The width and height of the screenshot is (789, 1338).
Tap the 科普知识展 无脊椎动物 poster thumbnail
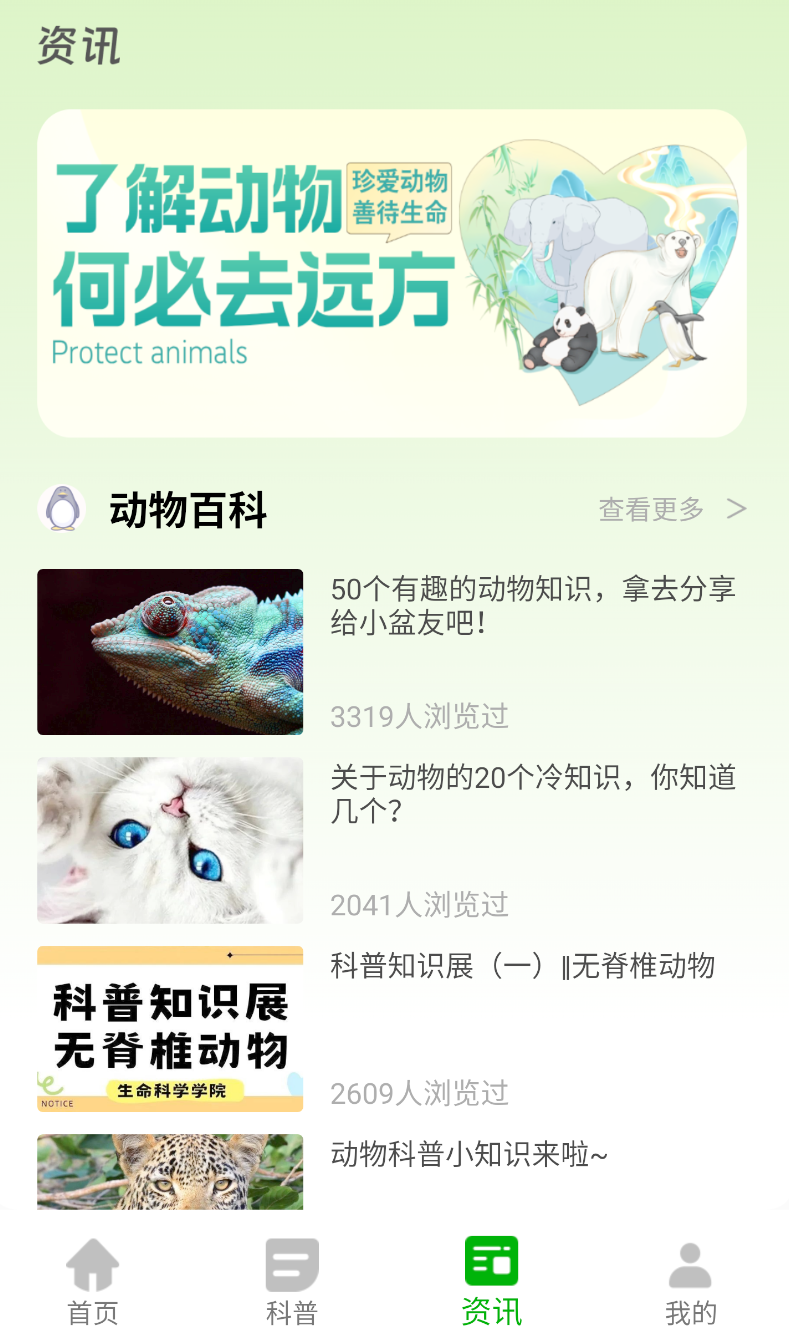pyautogui.click(x=169, y=1027)
